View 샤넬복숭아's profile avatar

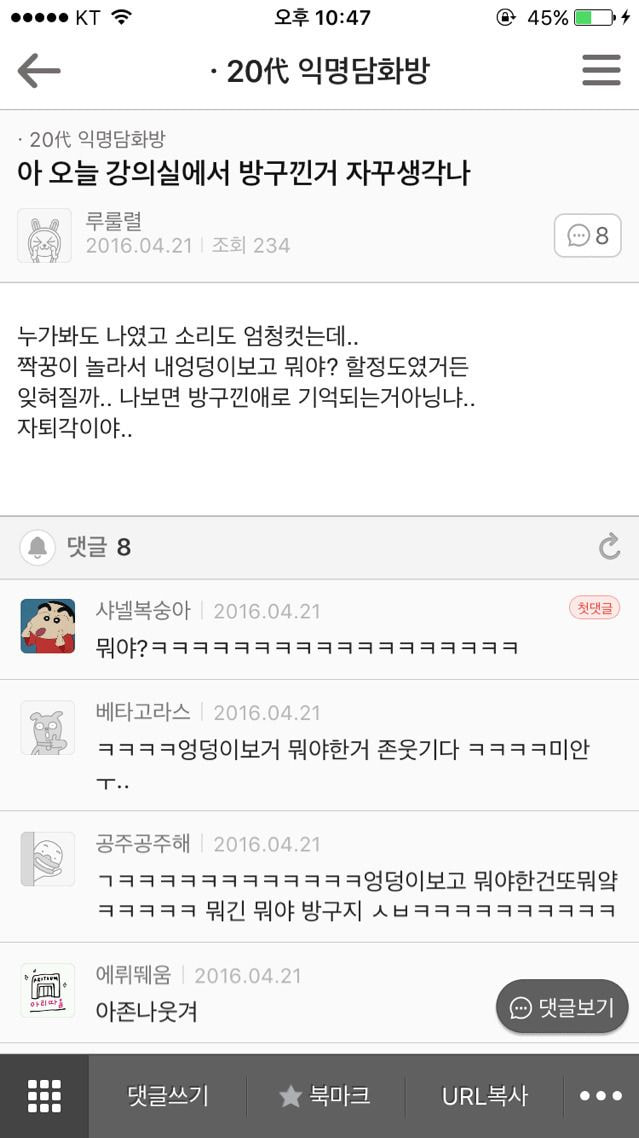click(47, 626)
